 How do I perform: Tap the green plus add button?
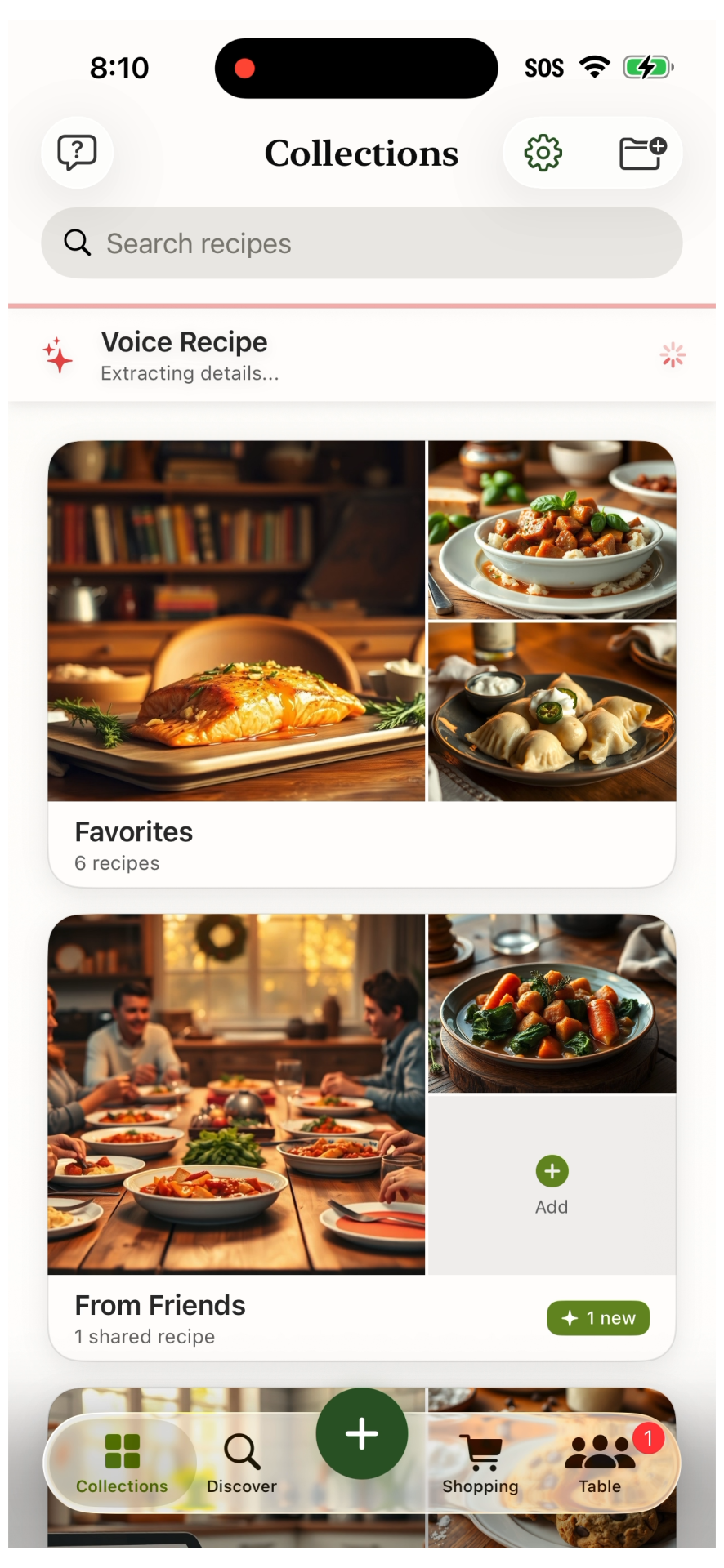[x=361, y=1434]
